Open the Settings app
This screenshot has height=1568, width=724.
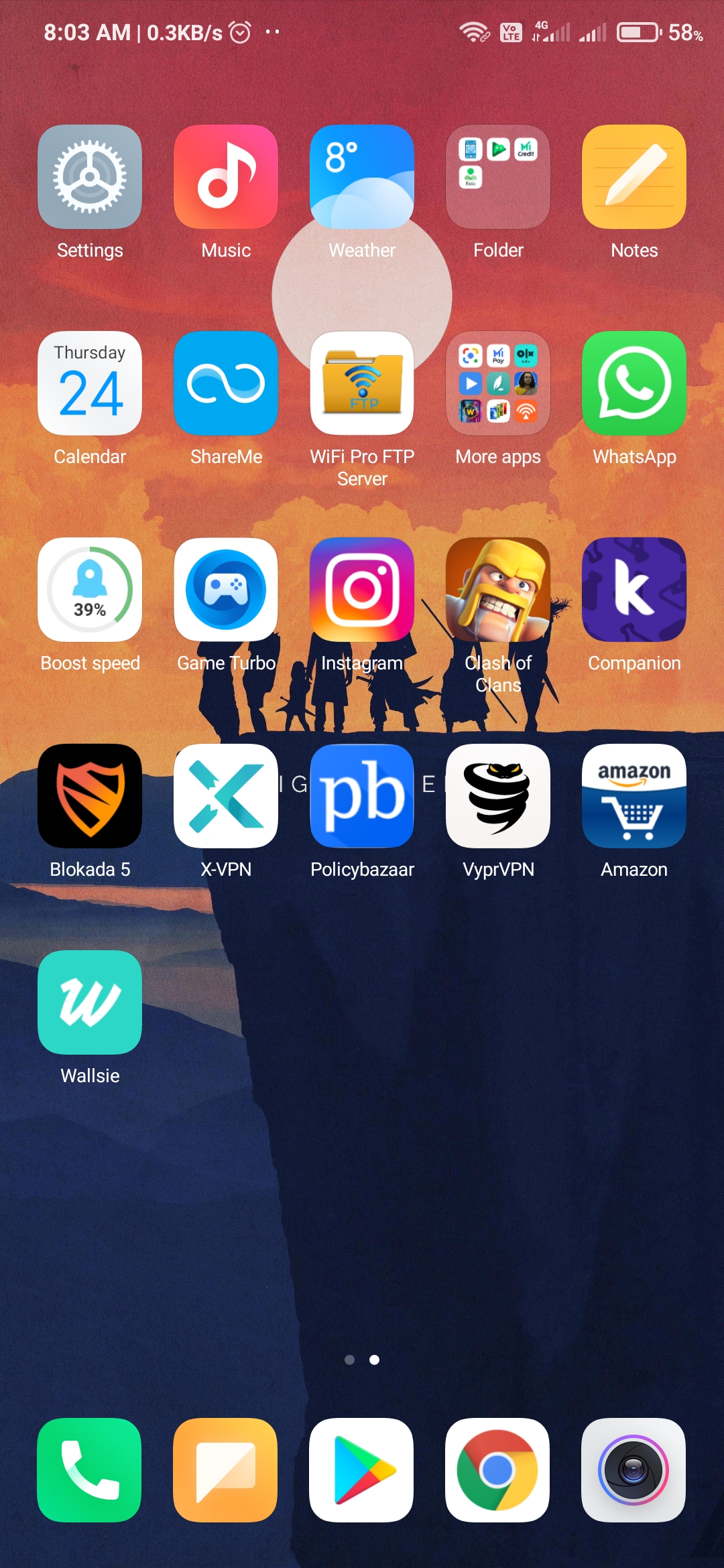click(x=90, y=177)
